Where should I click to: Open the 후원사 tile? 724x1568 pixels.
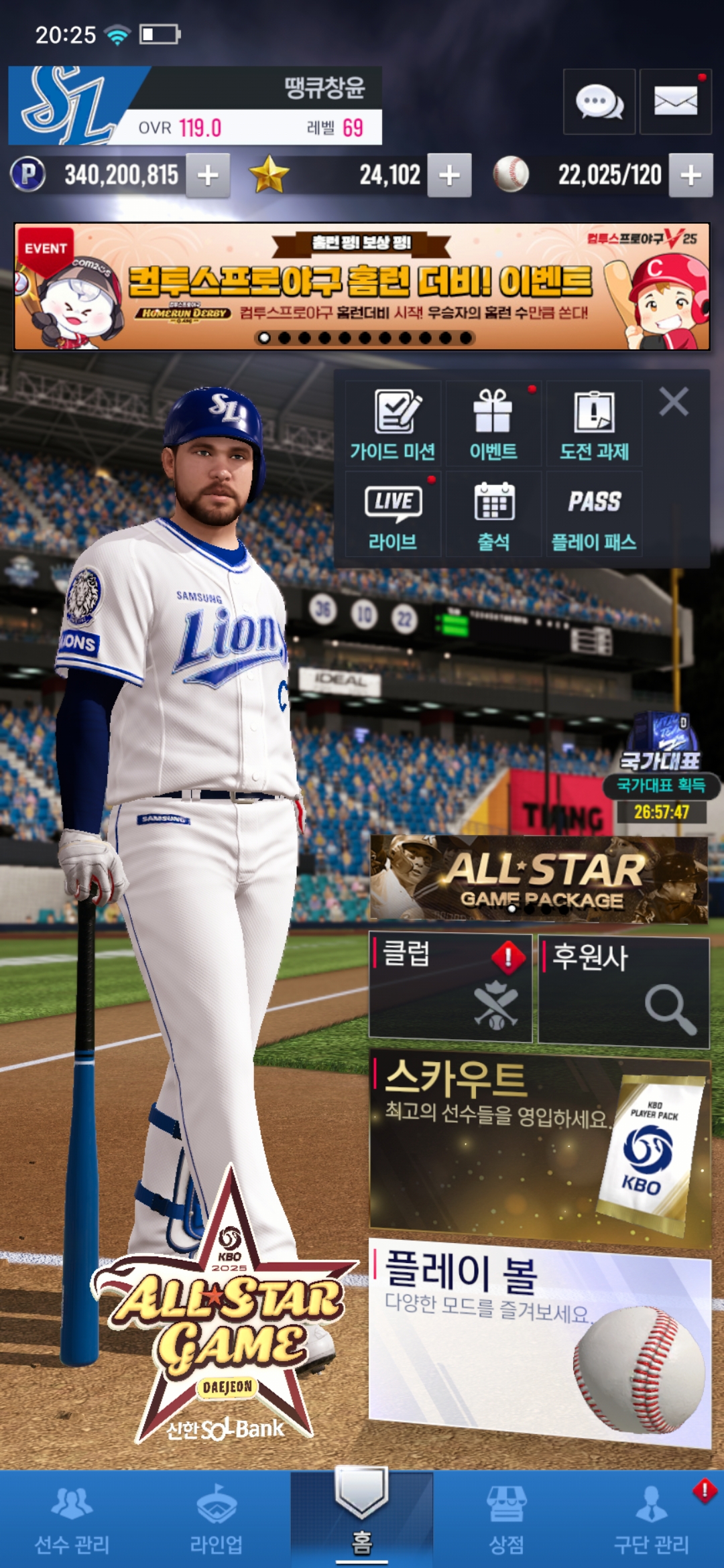[624, 992]
